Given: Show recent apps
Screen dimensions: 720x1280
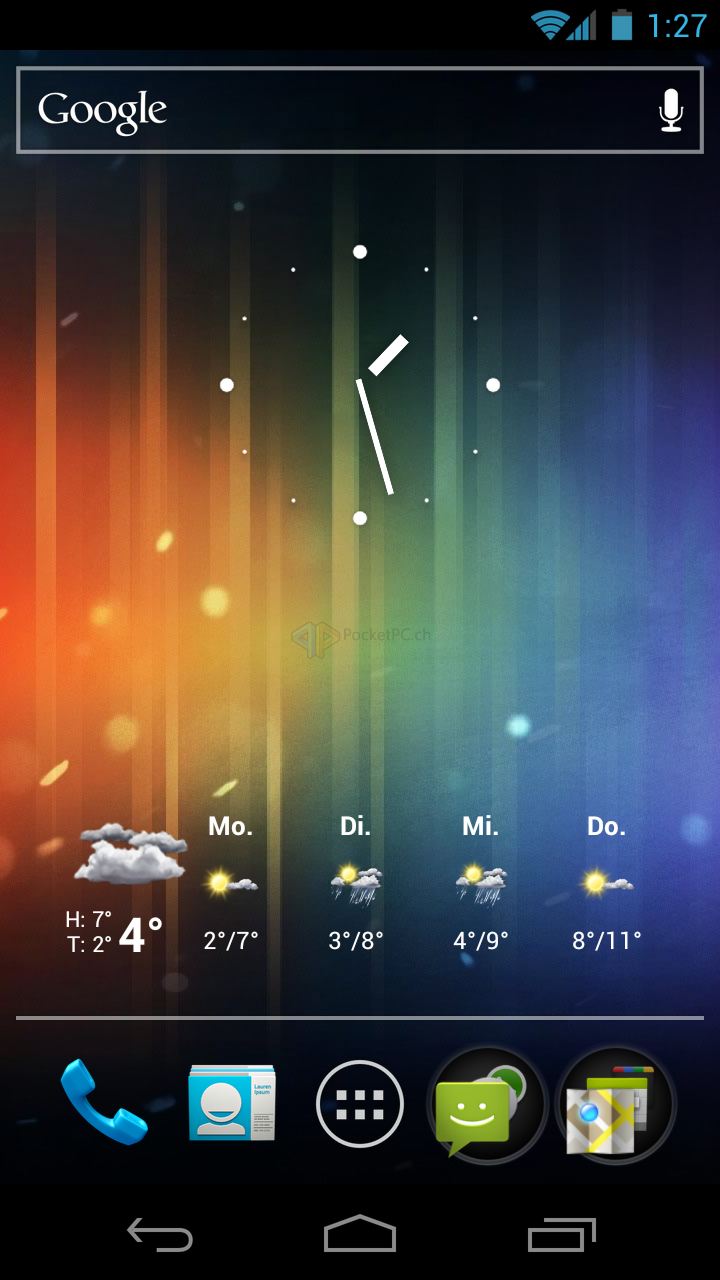Looking at the screenshot, I should point(561,1235).
